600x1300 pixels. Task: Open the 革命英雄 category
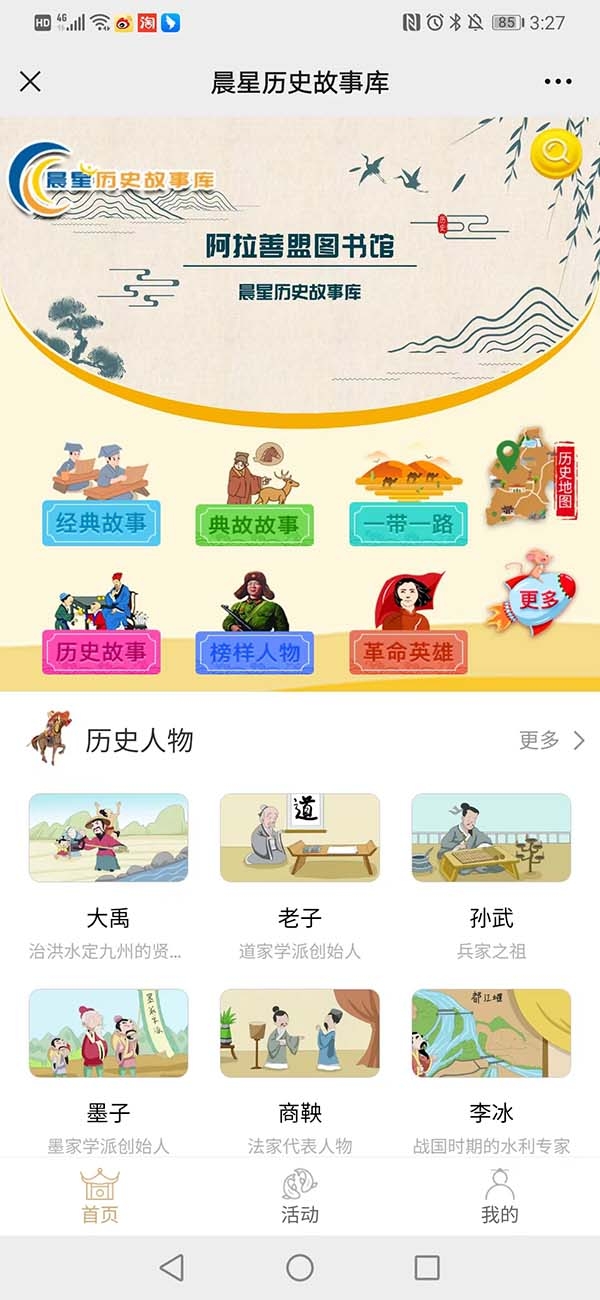[x=408, y=622]
